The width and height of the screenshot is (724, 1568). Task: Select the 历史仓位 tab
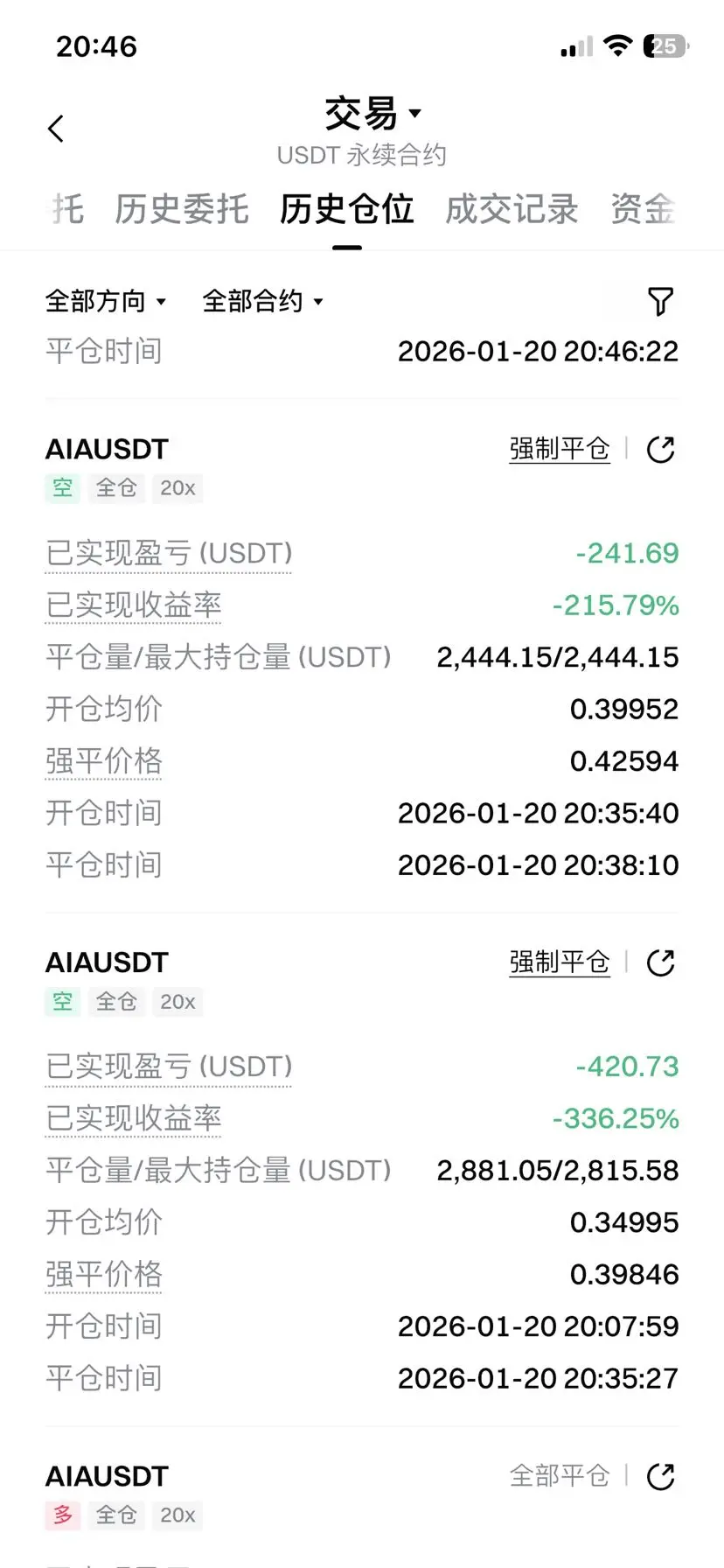[346, 210]
